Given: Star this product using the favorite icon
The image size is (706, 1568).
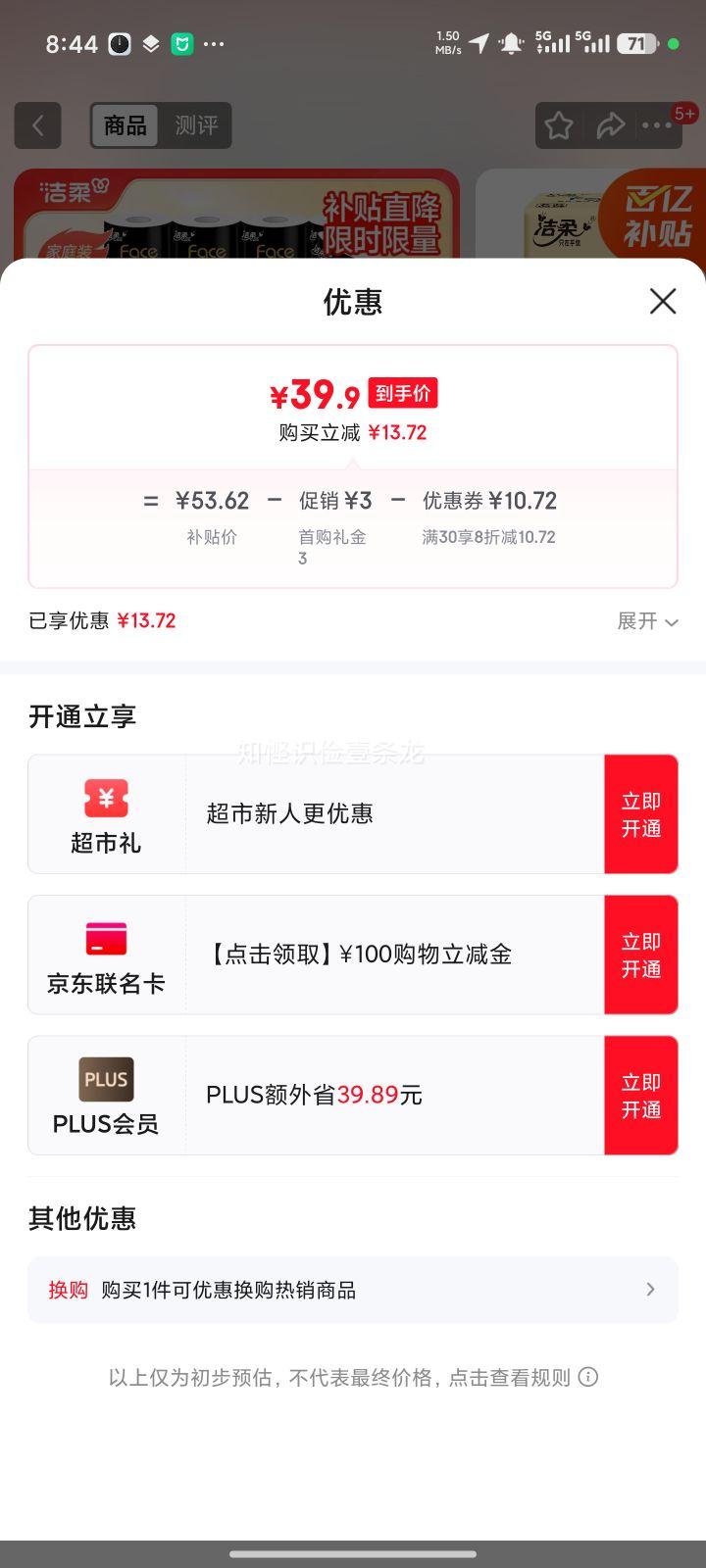Looking at the screenshot, I should (x=559, y=125).
